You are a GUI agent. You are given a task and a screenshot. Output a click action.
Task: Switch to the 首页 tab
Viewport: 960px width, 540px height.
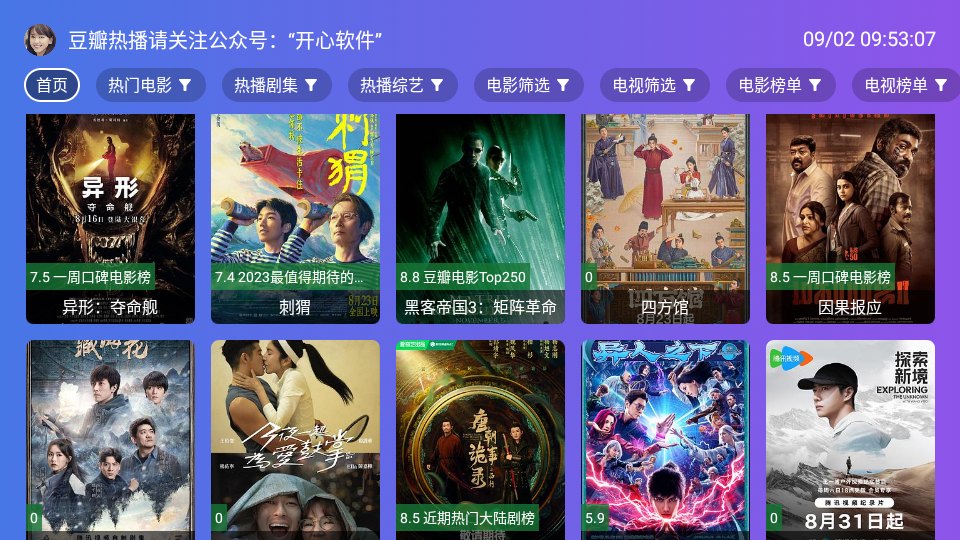coord(52,86)
